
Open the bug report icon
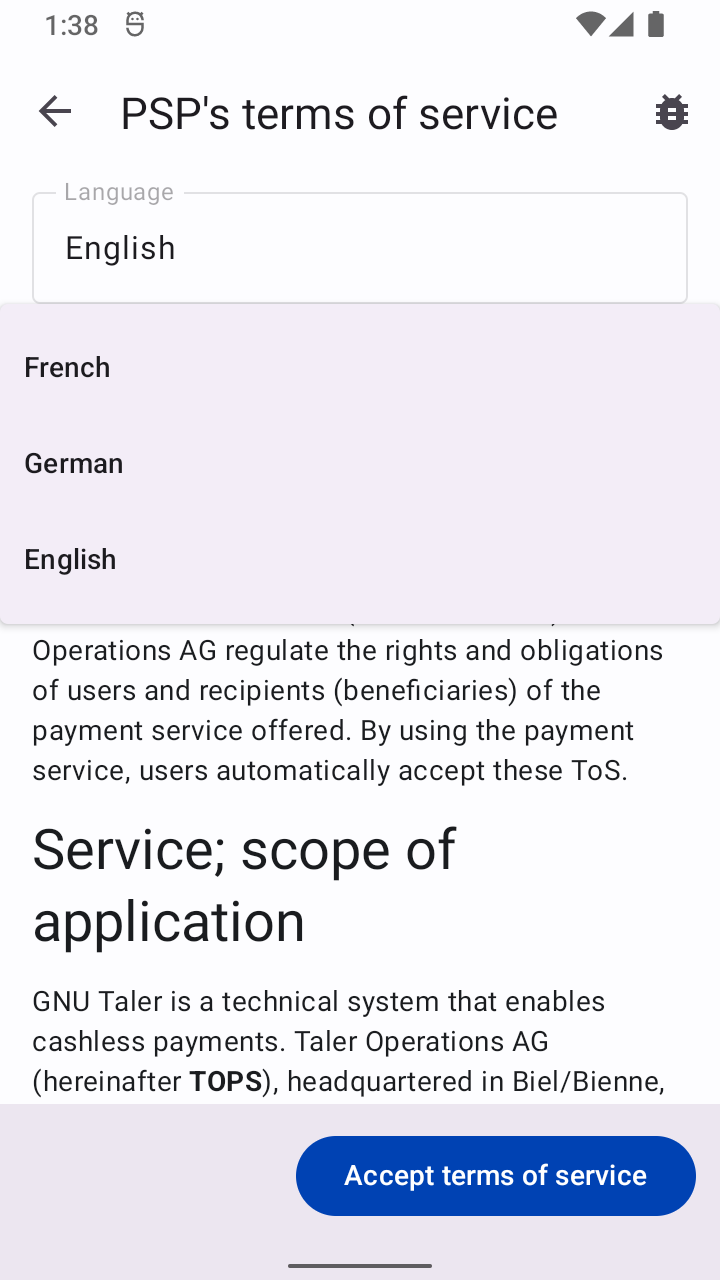(x=671, y=112)
